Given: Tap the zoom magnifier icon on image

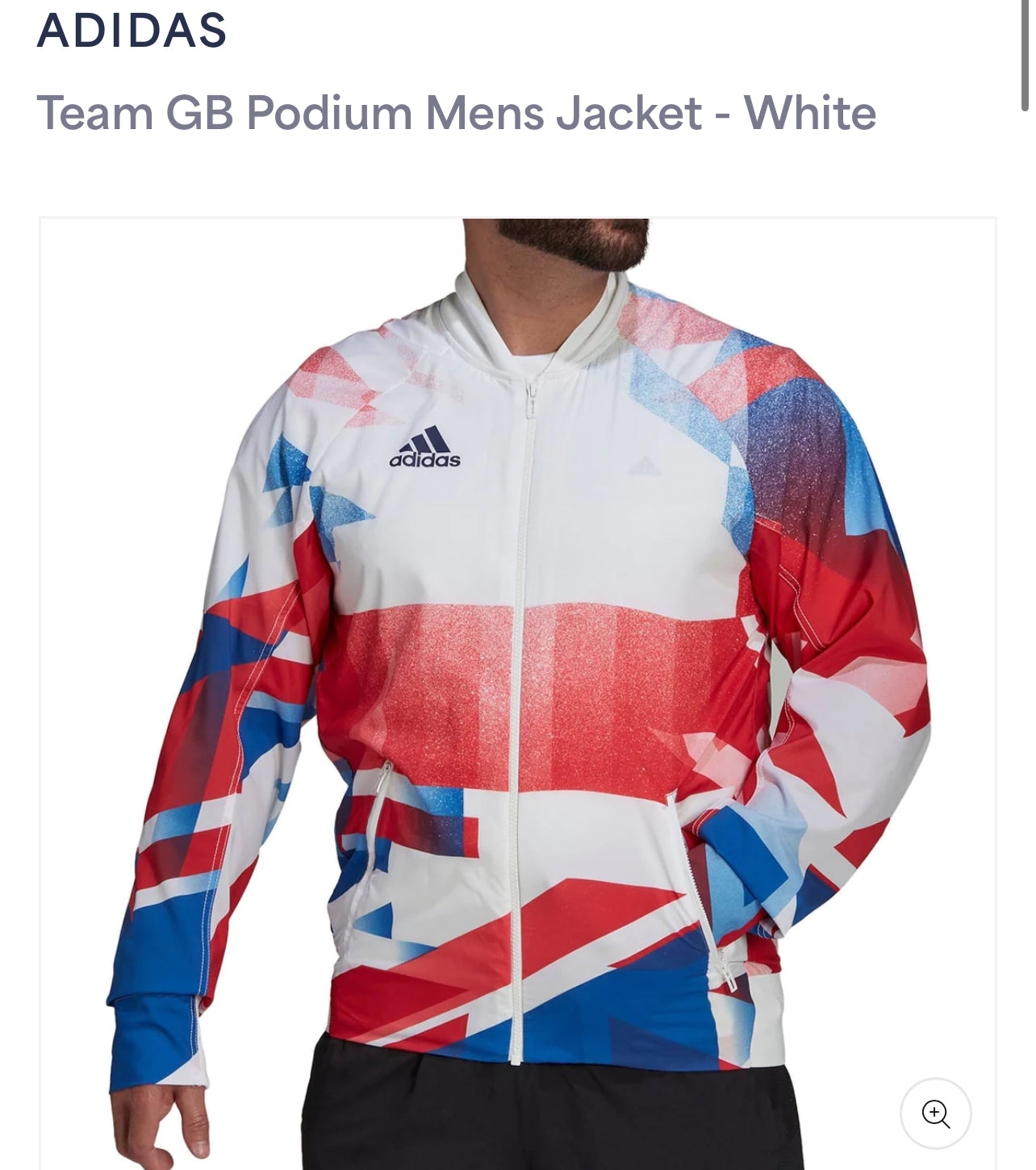Looking at the screenshot, I should tap(935, 1114).
